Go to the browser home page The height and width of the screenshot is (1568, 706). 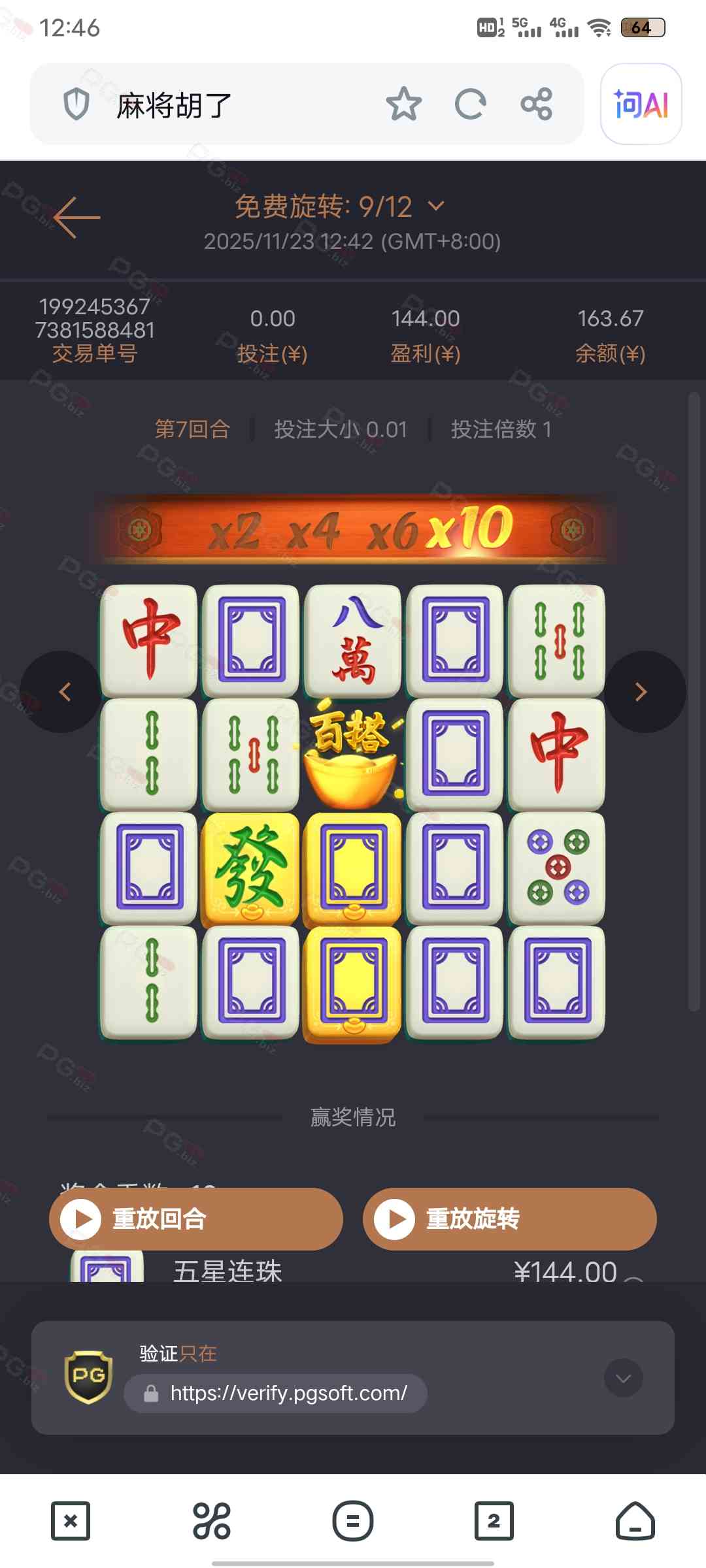(635, 1521)
